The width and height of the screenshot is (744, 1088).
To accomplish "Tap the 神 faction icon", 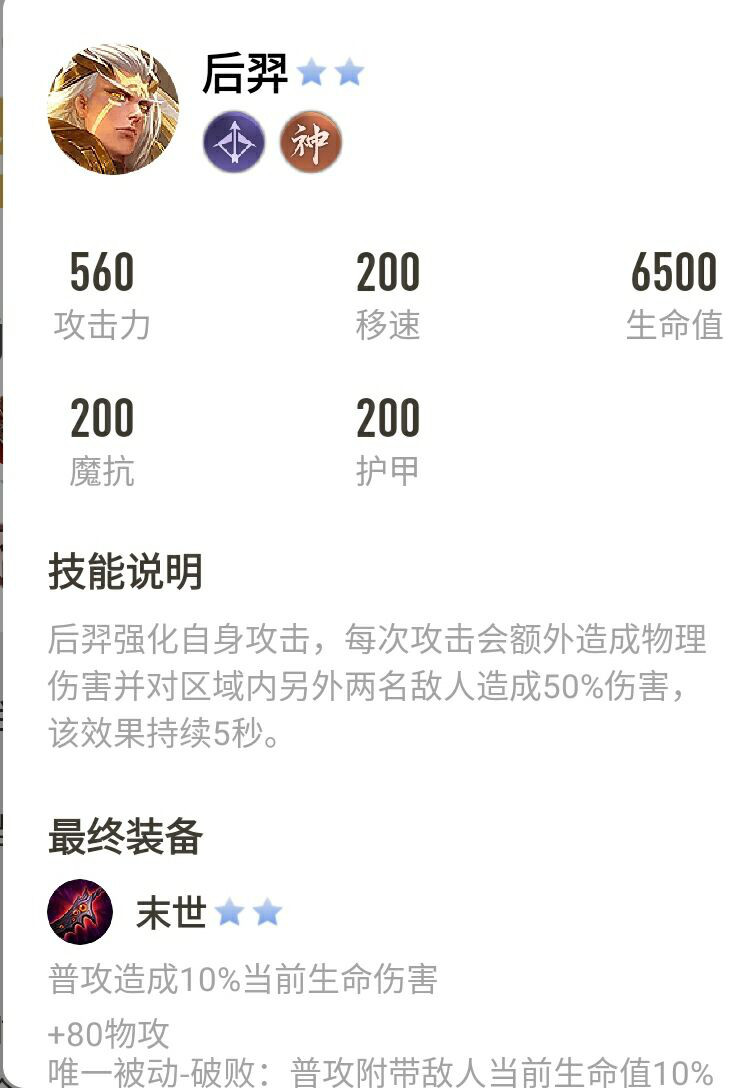I will 310,141.
